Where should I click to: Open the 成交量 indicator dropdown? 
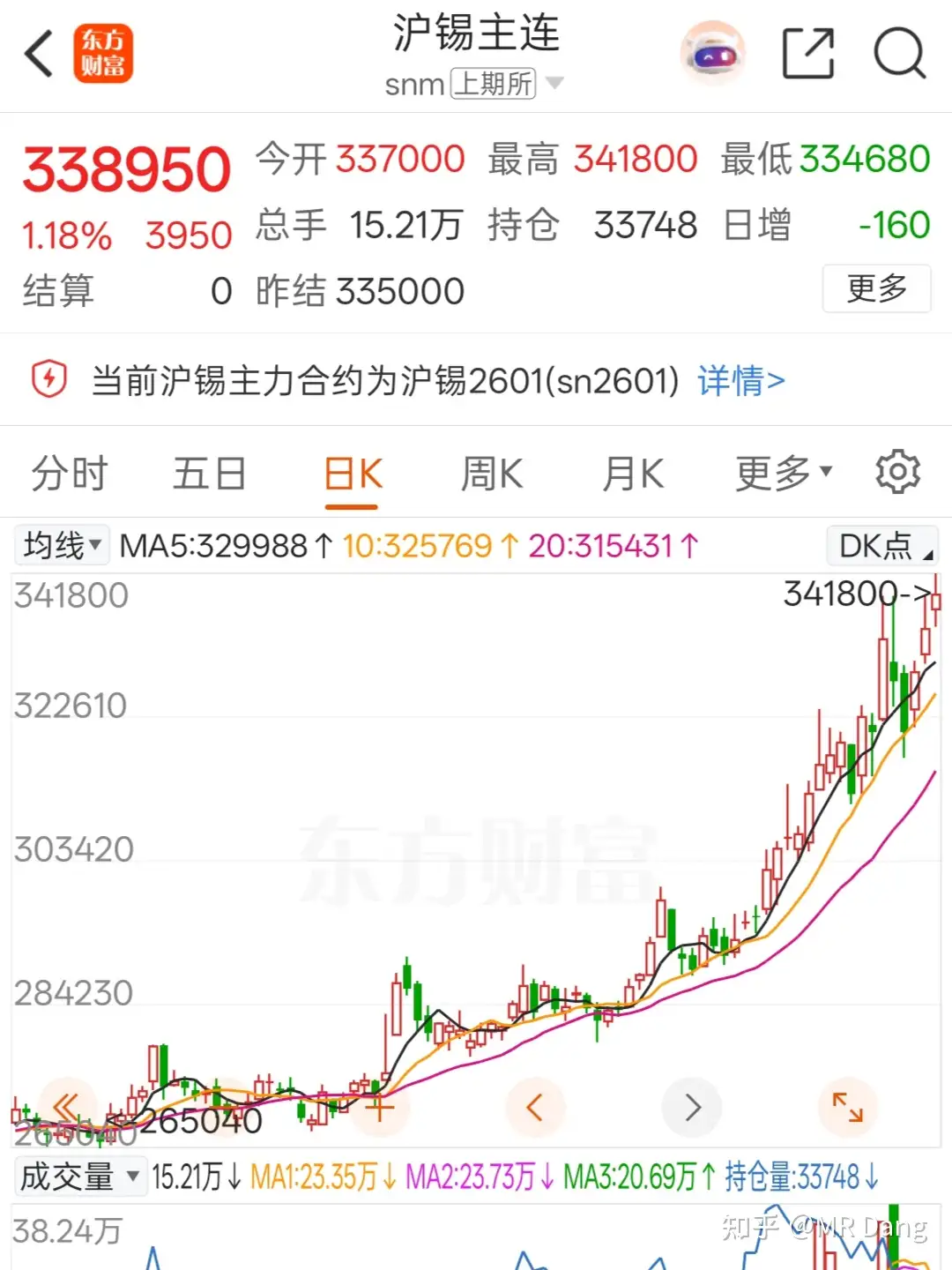pyautogui.click(x=79, y=1175)
